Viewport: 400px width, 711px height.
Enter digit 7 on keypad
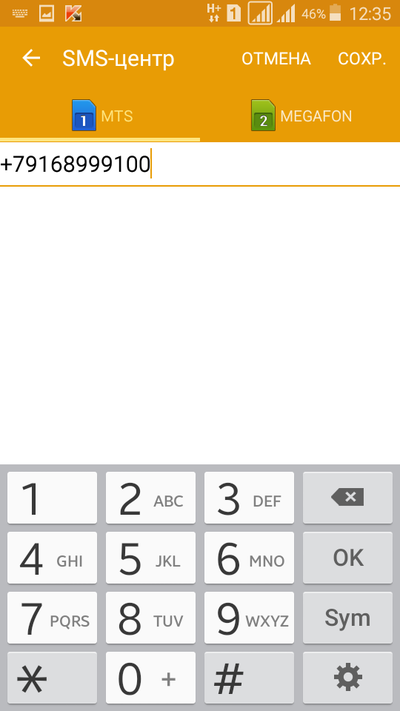point(52,618)
